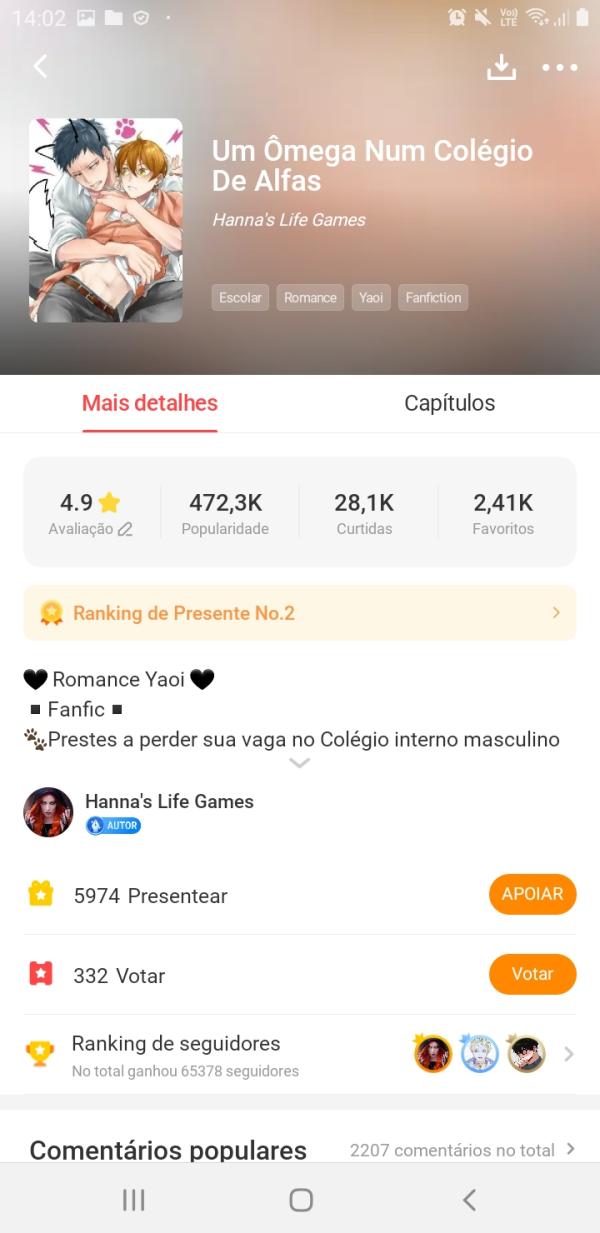Open the Romance genre tag
The image size is (600, 1233).
(310, 297)
